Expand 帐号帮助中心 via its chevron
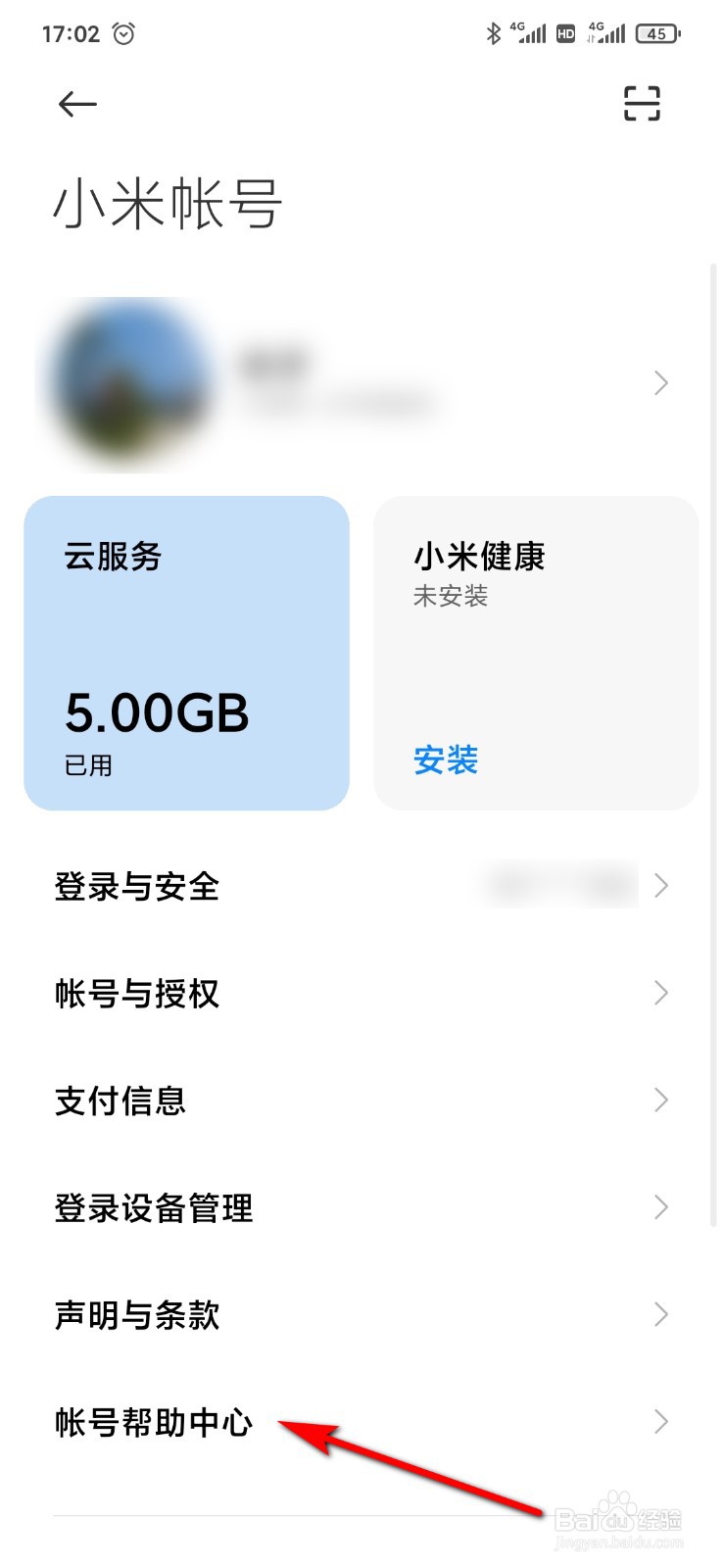This screenshot has width=723, height=1568. click(x=660, y=1421)
